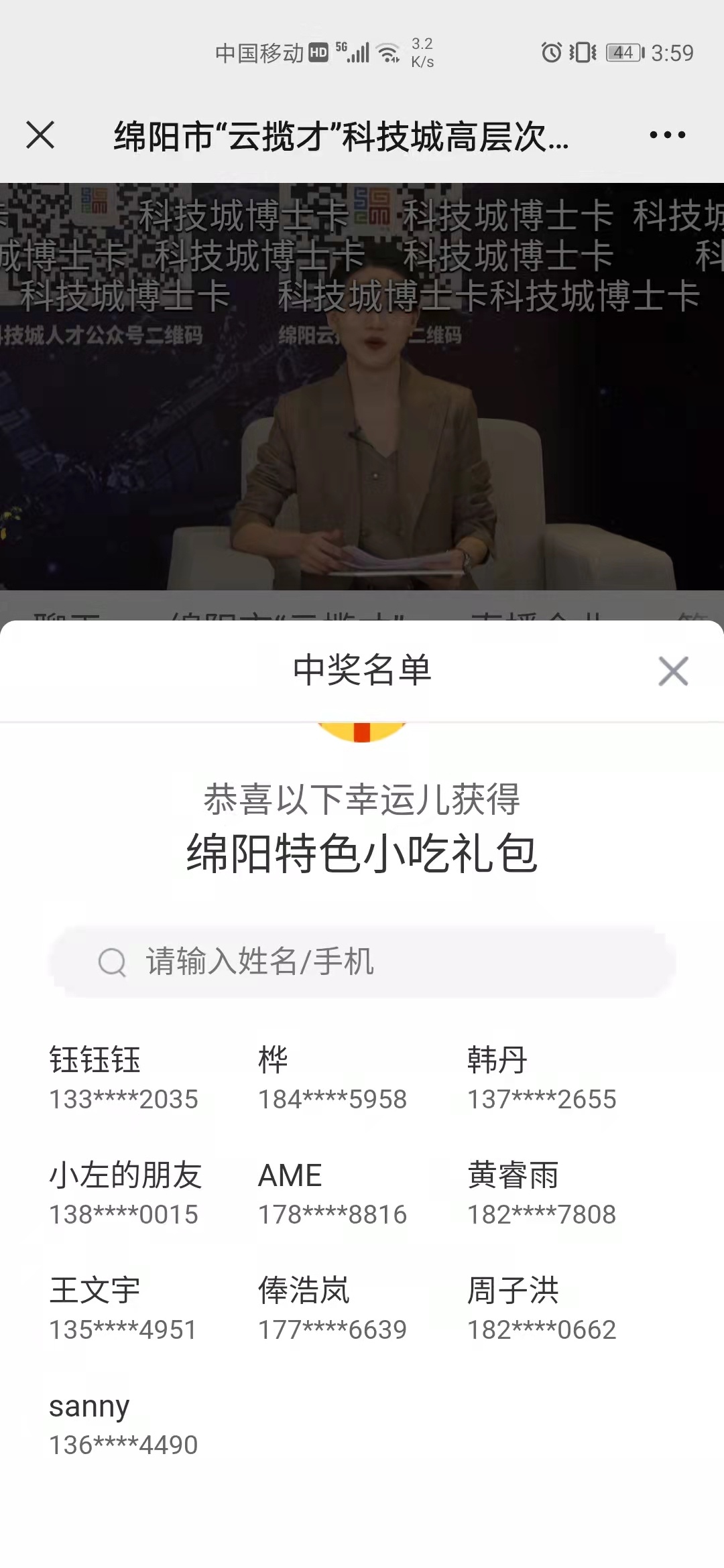Dismiss the 中奖名单 winners sheet
This screenshot has width=724, height=1568.
673,671
